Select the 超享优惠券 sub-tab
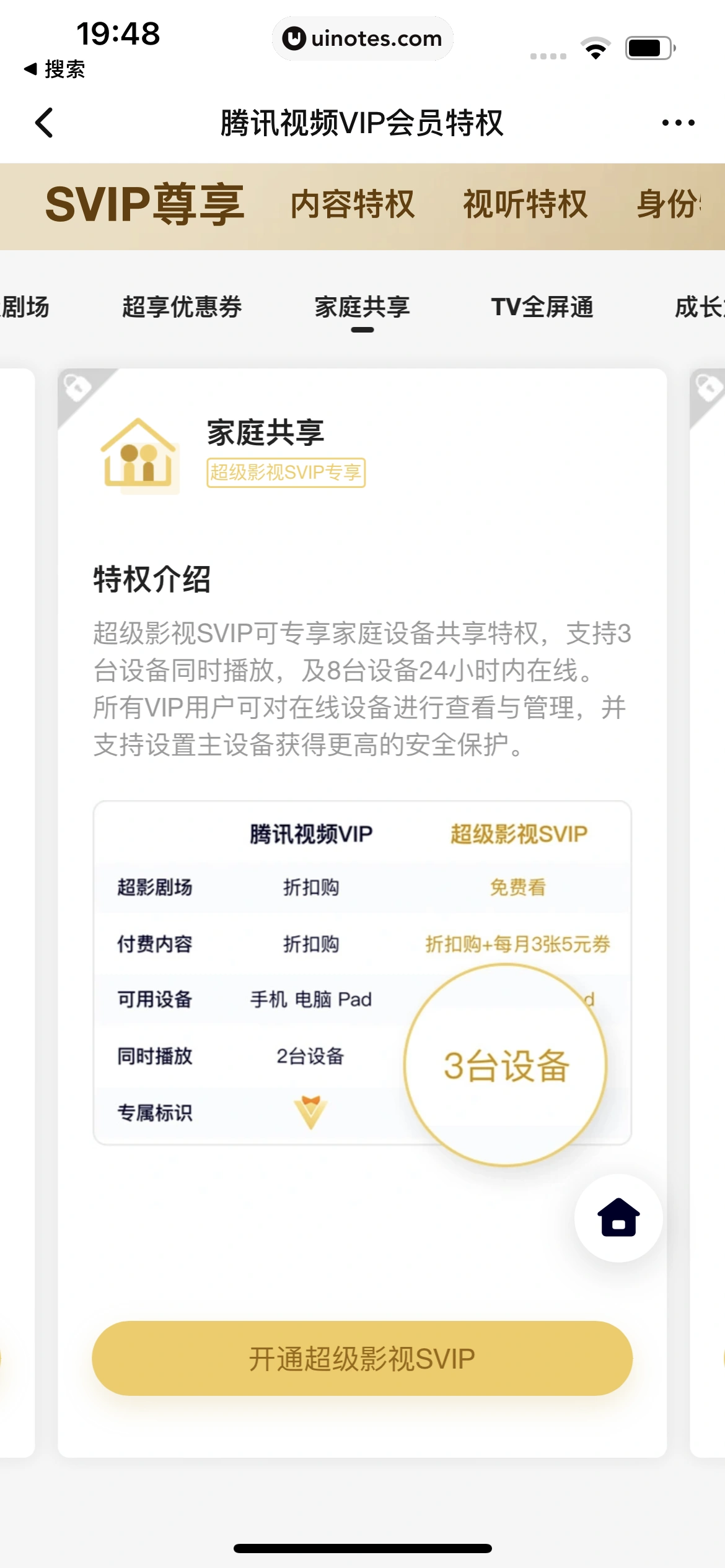The height and width of the screenshot is (1568, 725). (182, 307)
